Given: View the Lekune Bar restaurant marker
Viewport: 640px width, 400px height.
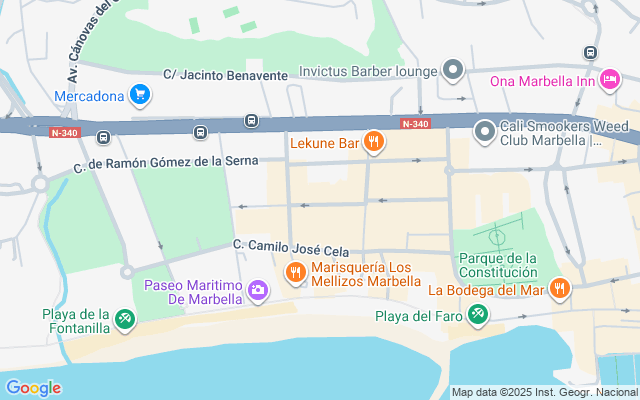Looking at the screenshot, I should coord(374,142).
